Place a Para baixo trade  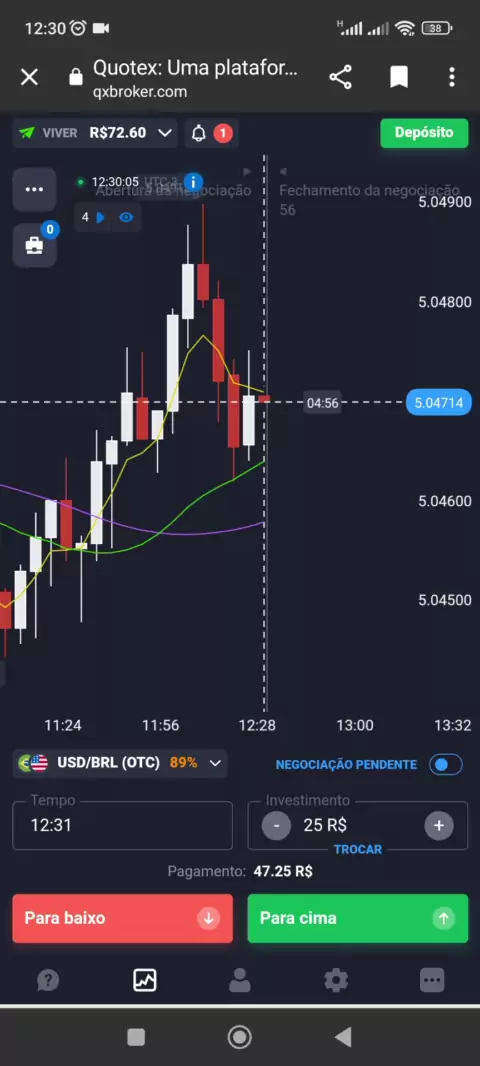pos(122,918)
